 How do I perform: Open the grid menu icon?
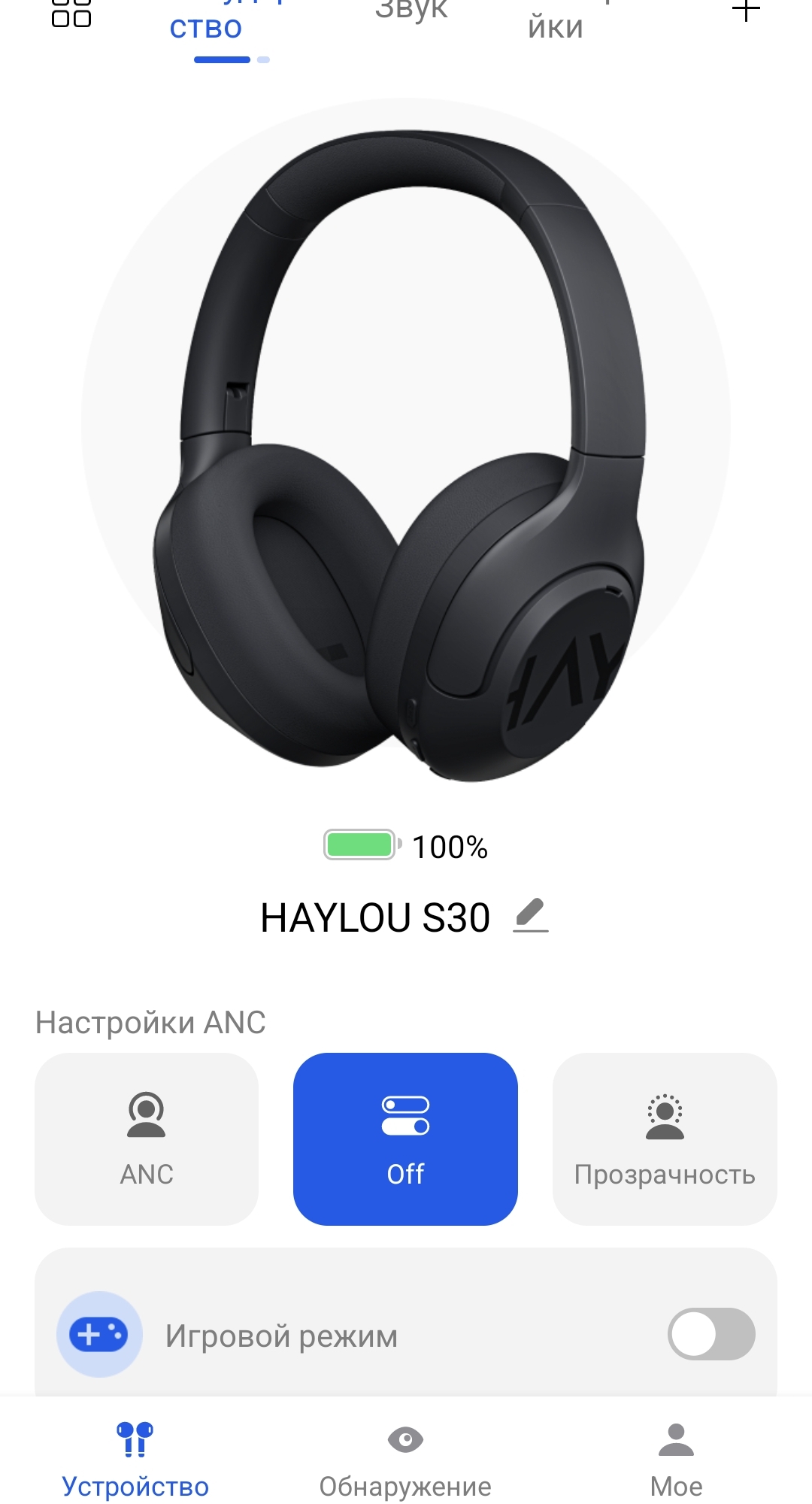[71, 14]
